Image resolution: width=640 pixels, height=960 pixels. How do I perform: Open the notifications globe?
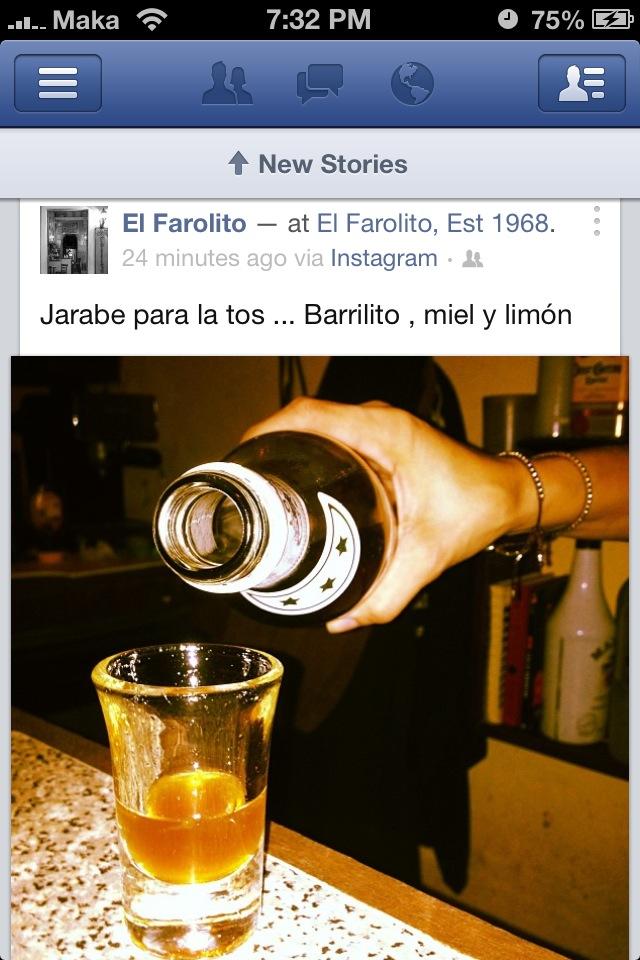[412, 84]
